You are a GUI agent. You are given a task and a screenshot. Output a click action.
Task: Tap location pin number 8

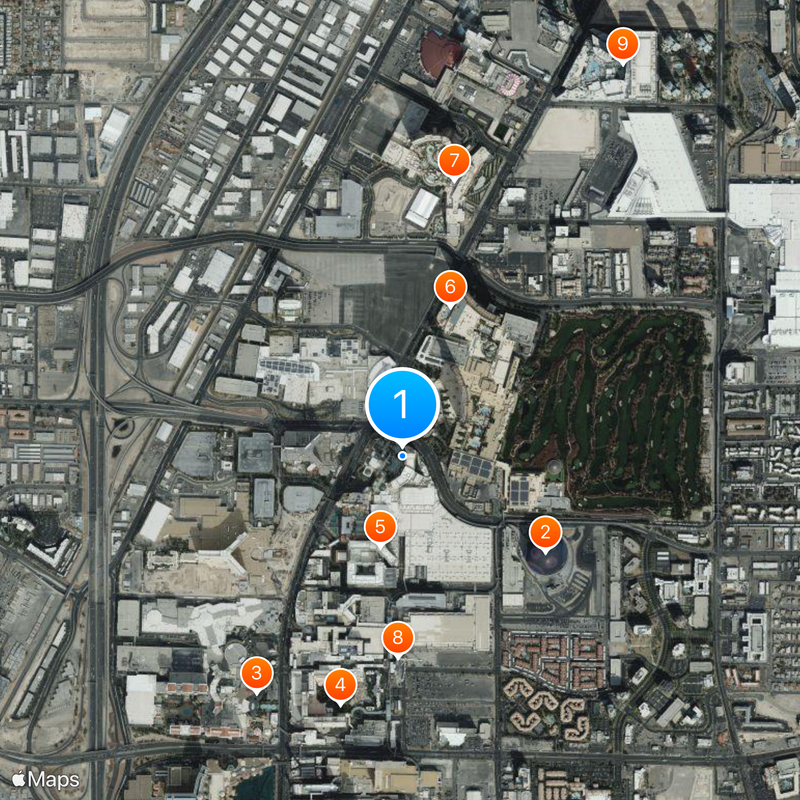(x=398, y=636)
